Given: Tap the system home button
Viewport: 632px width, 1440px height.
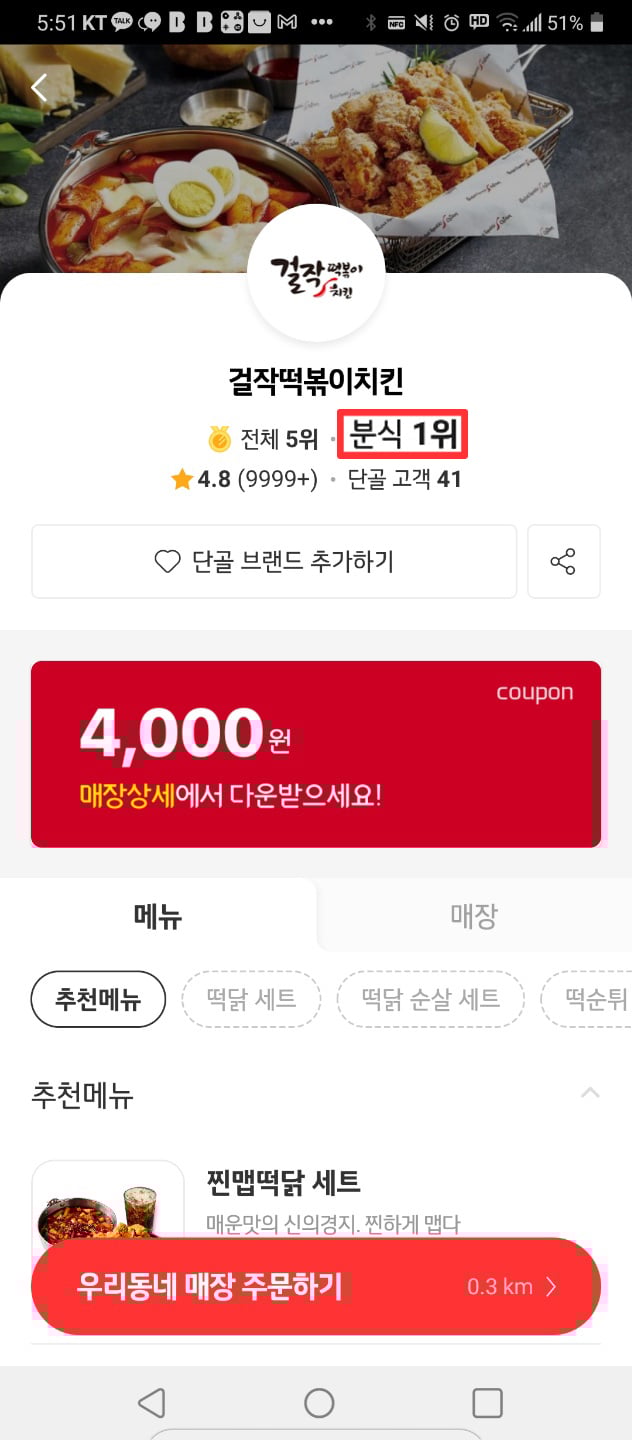Looking at the screenshot, I should [319, 1403].
